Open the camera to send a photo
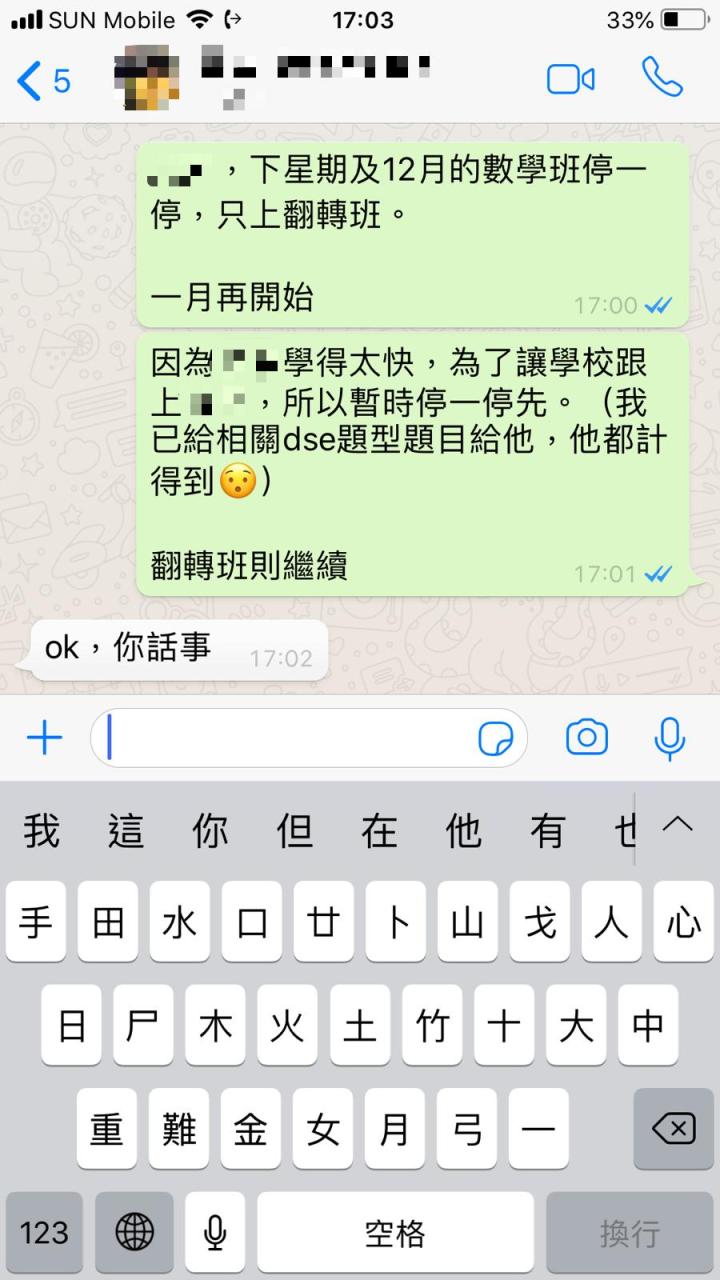Screen dimensions: 720x1280 click(587, 738)
